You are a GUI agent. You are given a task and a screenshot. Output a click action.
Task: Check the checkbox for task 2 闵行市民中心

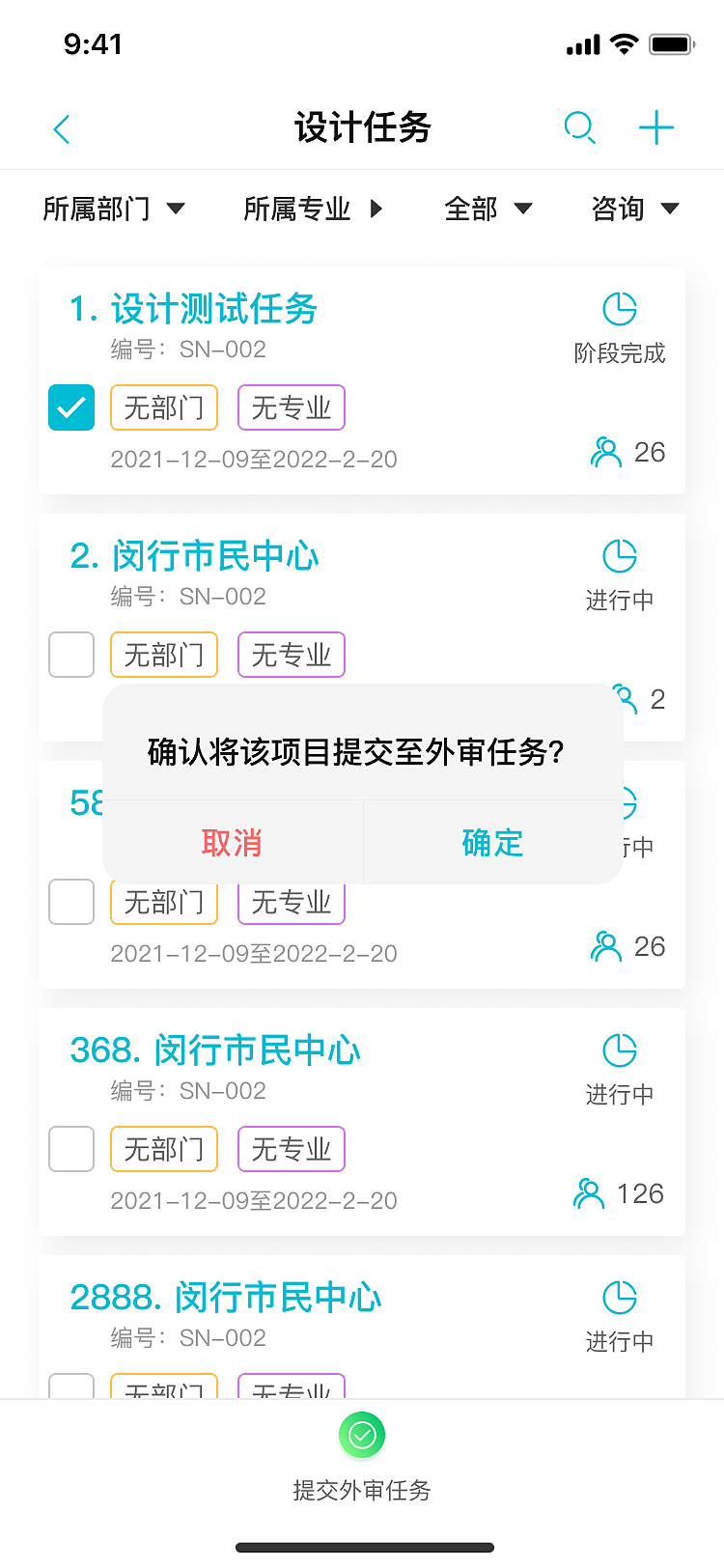point(71,655)
